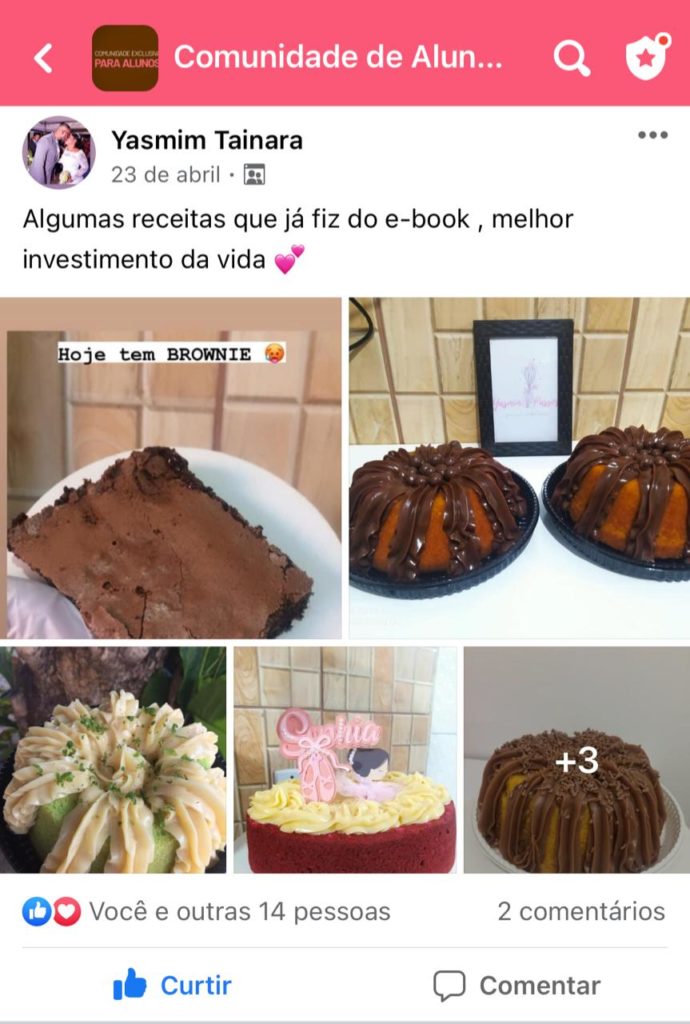Image resolution: width=690 pixels, height=1024 pixels.
Task: Open the post's three-dot options menu
Action: (x=652, y=136)
